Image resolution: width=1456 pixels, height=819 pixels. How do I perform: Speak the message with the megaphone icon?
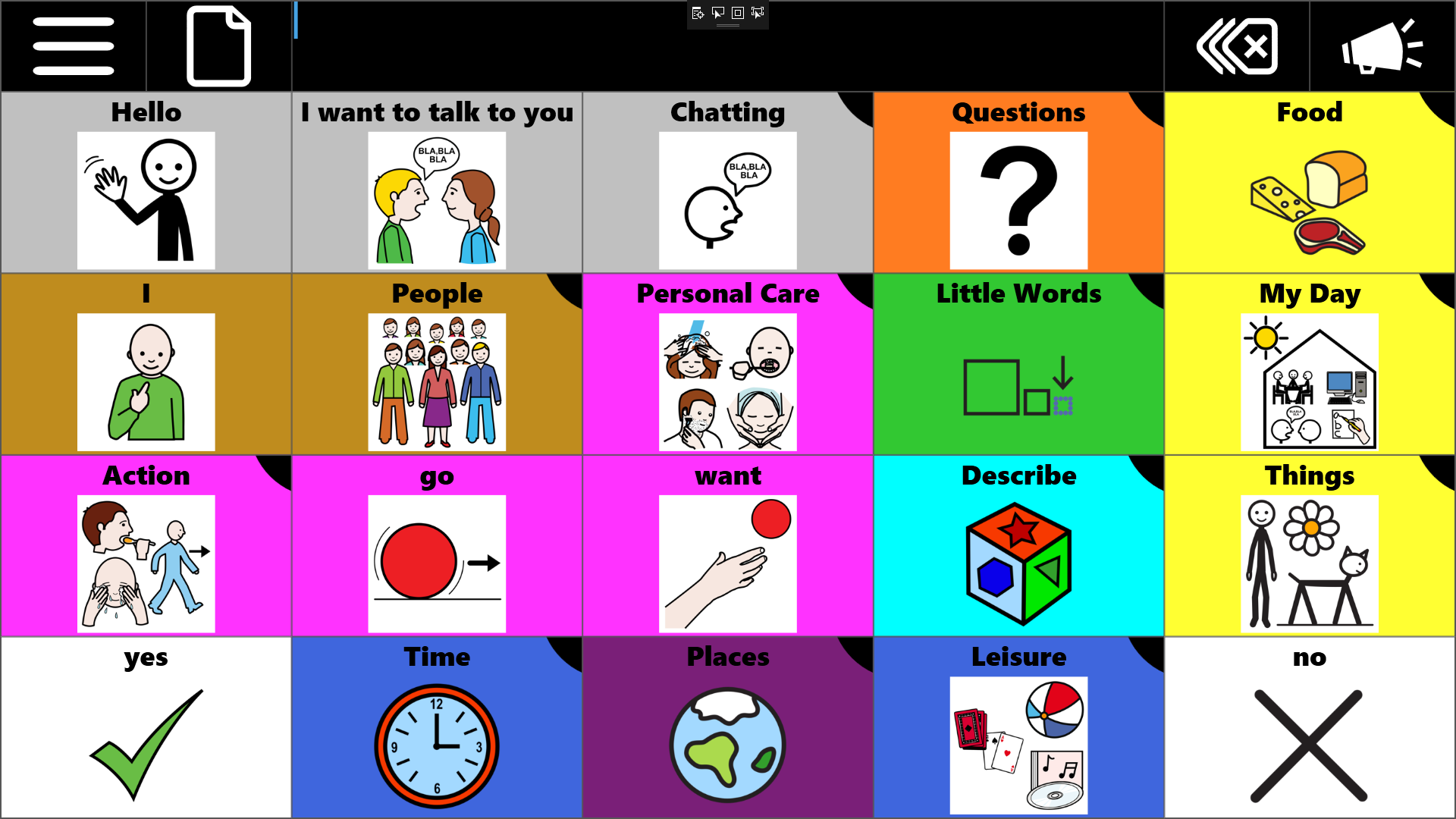tap(1382, 46)
